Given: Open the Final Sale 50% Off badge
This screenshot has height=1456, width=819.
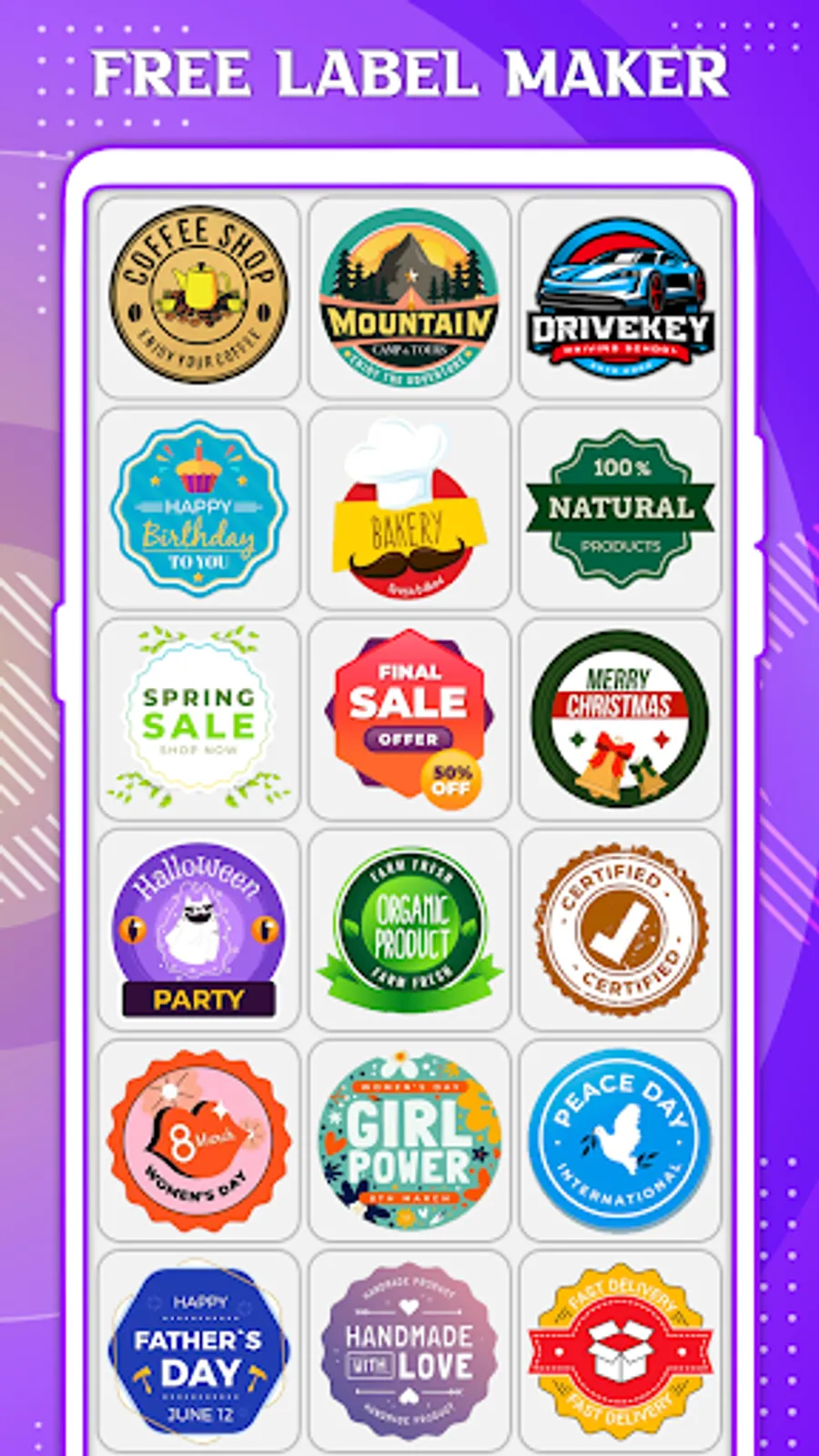Looking at the screenshot, I should coord(409,719).
